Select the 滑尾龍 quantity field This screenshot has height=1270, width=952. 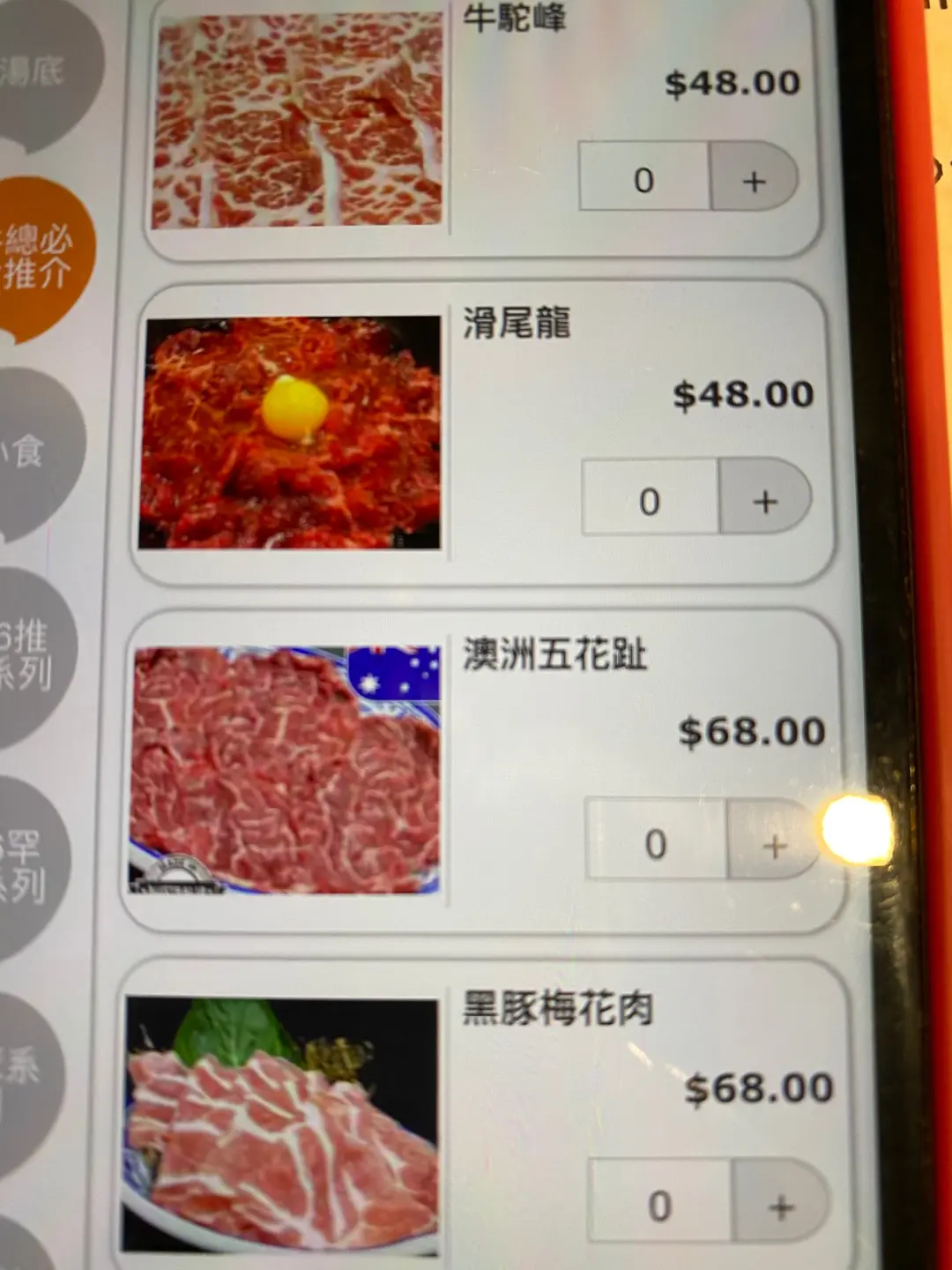pos(650,500)
